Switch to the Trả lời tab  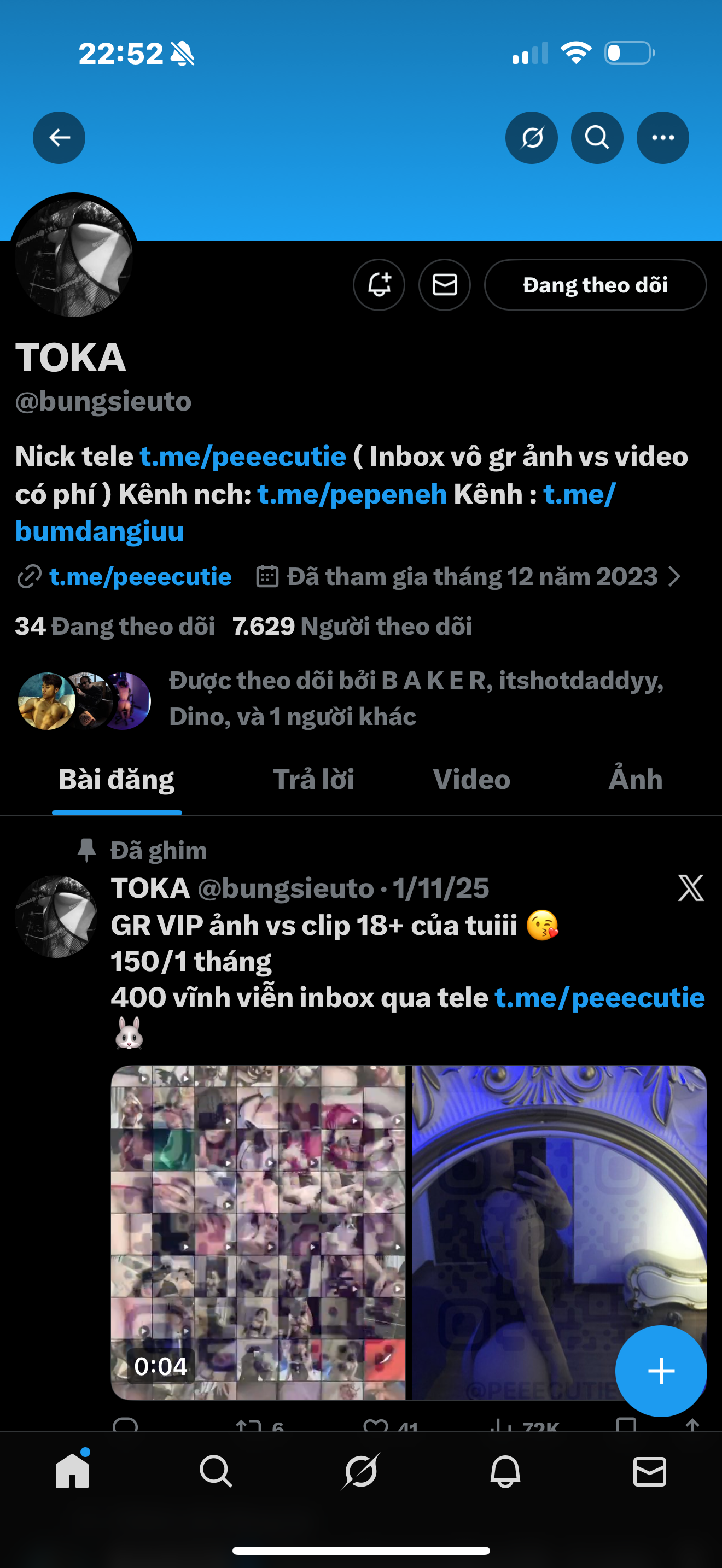[313, 779]
